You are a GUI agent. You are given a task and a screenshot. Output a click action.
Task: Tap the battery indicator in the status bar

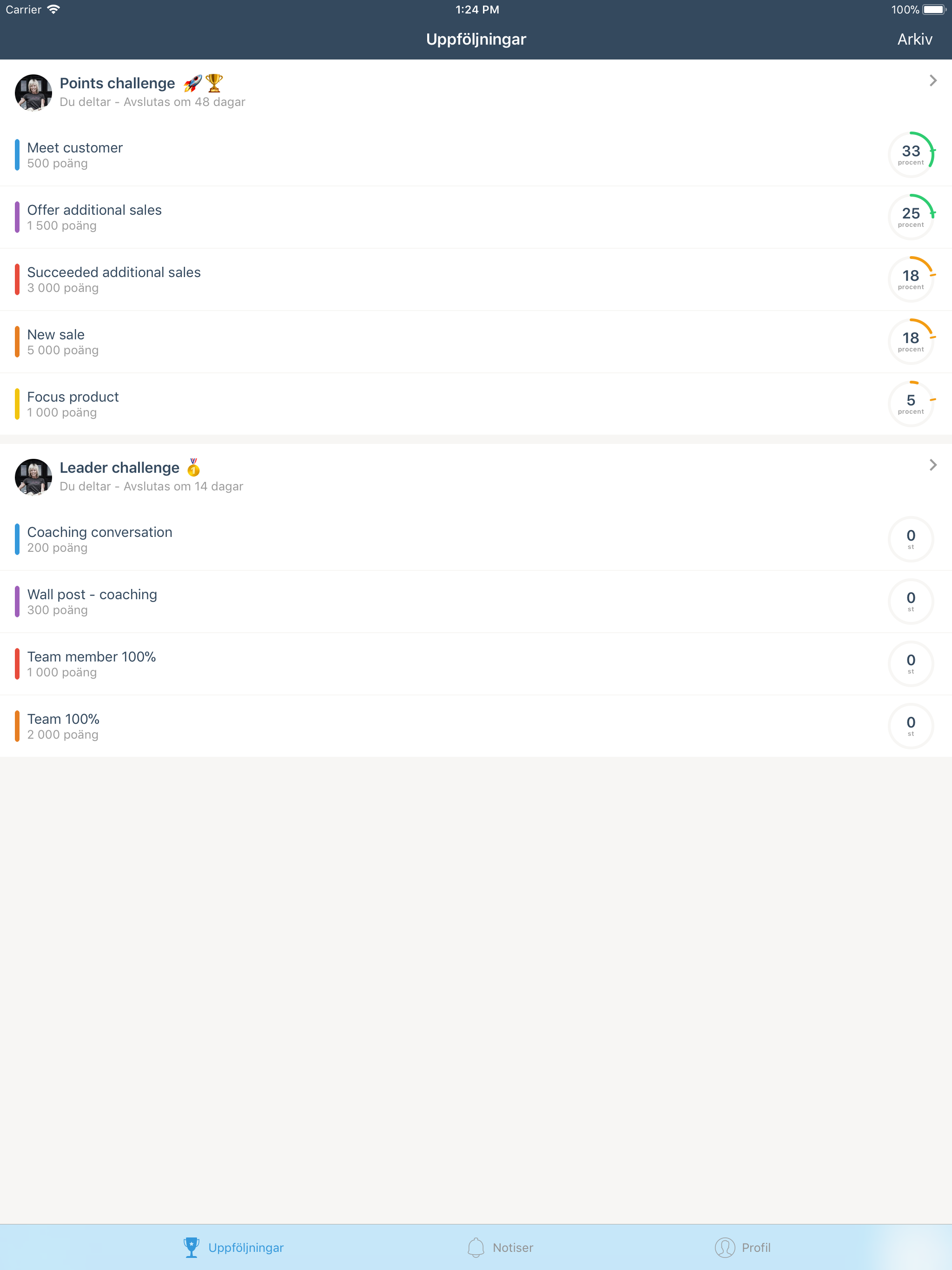pos(934,9)
